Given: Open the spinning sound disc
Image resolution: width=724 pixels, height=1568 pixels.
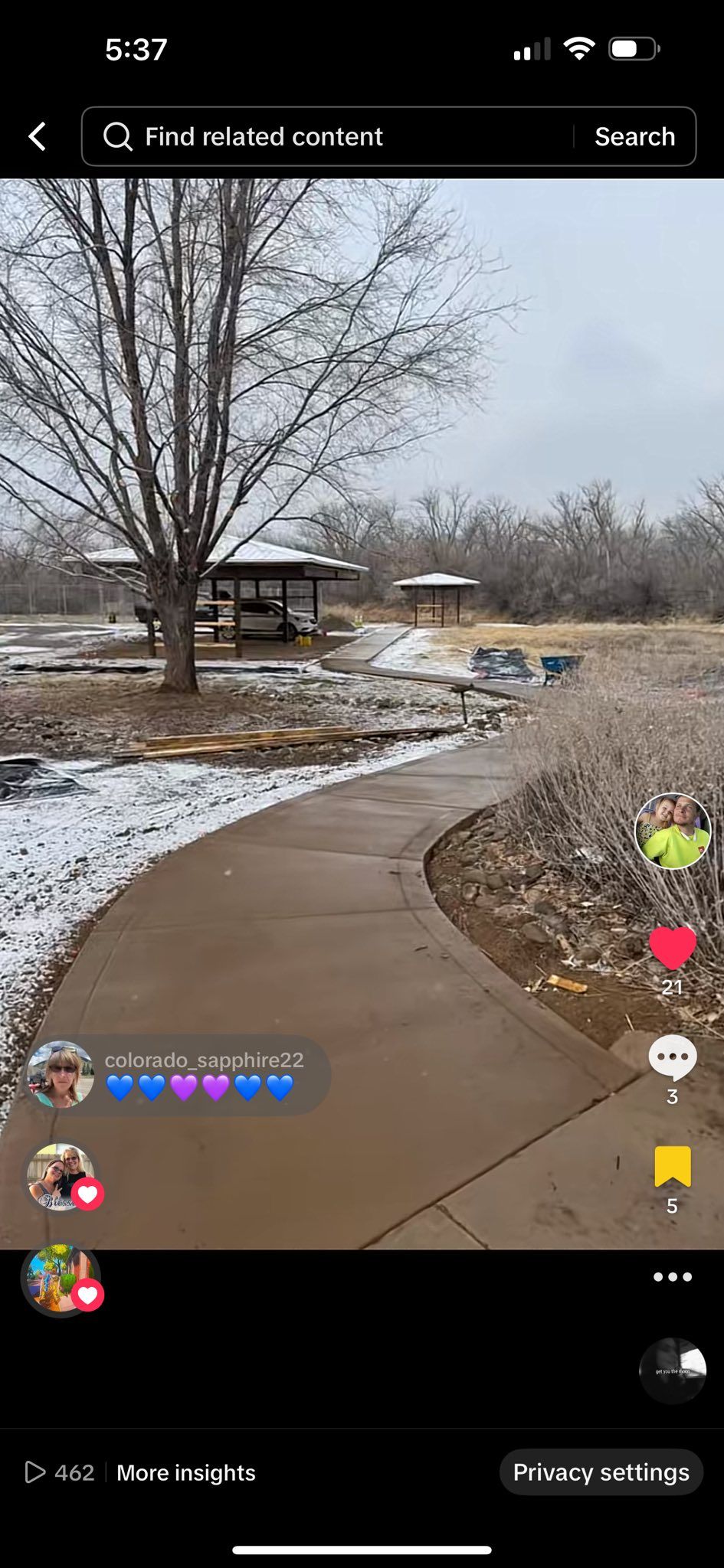Looking at the screenshot, I should (x=672, y=1370).
